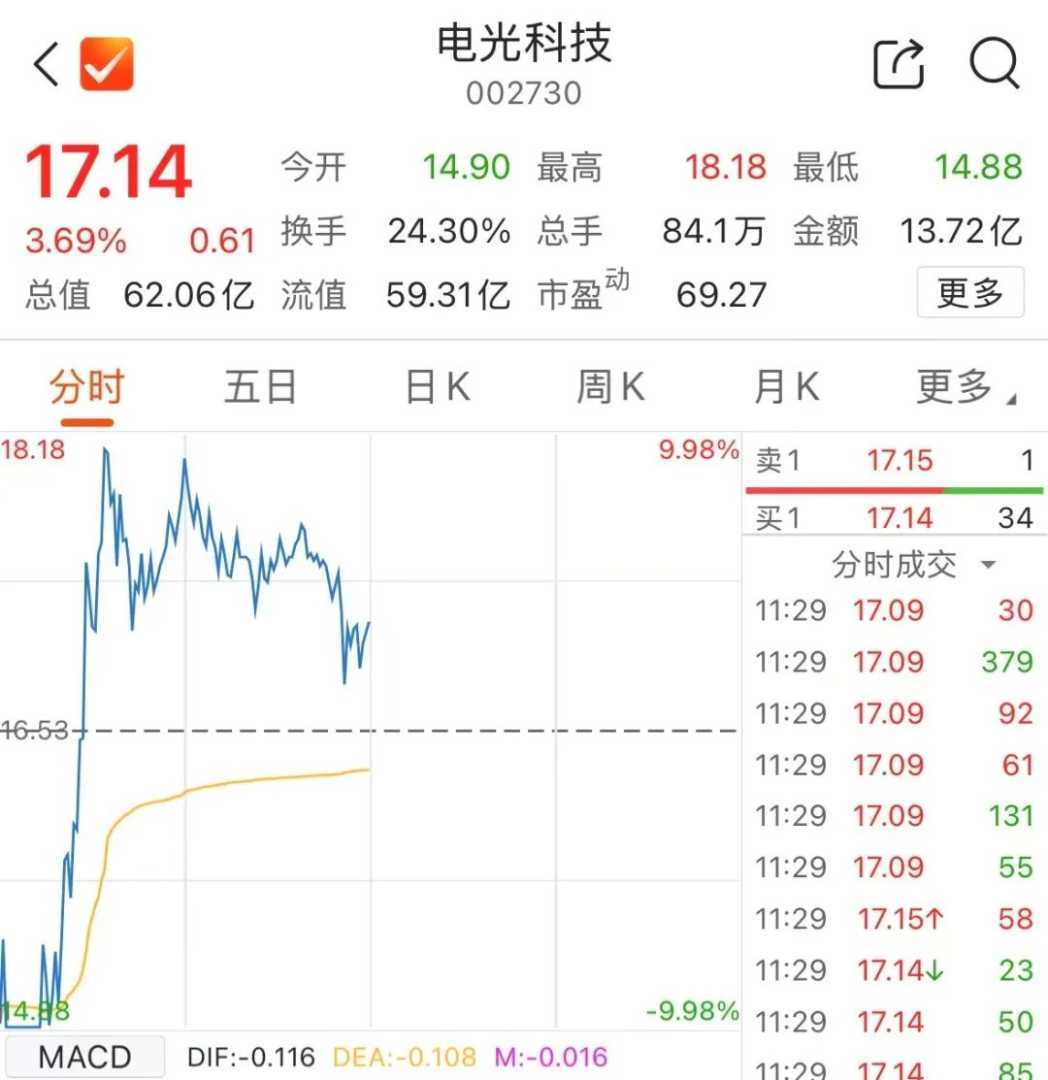The image size is (1048, 1080).
Task: Select the 分时 chart tab
Action: pos(86,387)
